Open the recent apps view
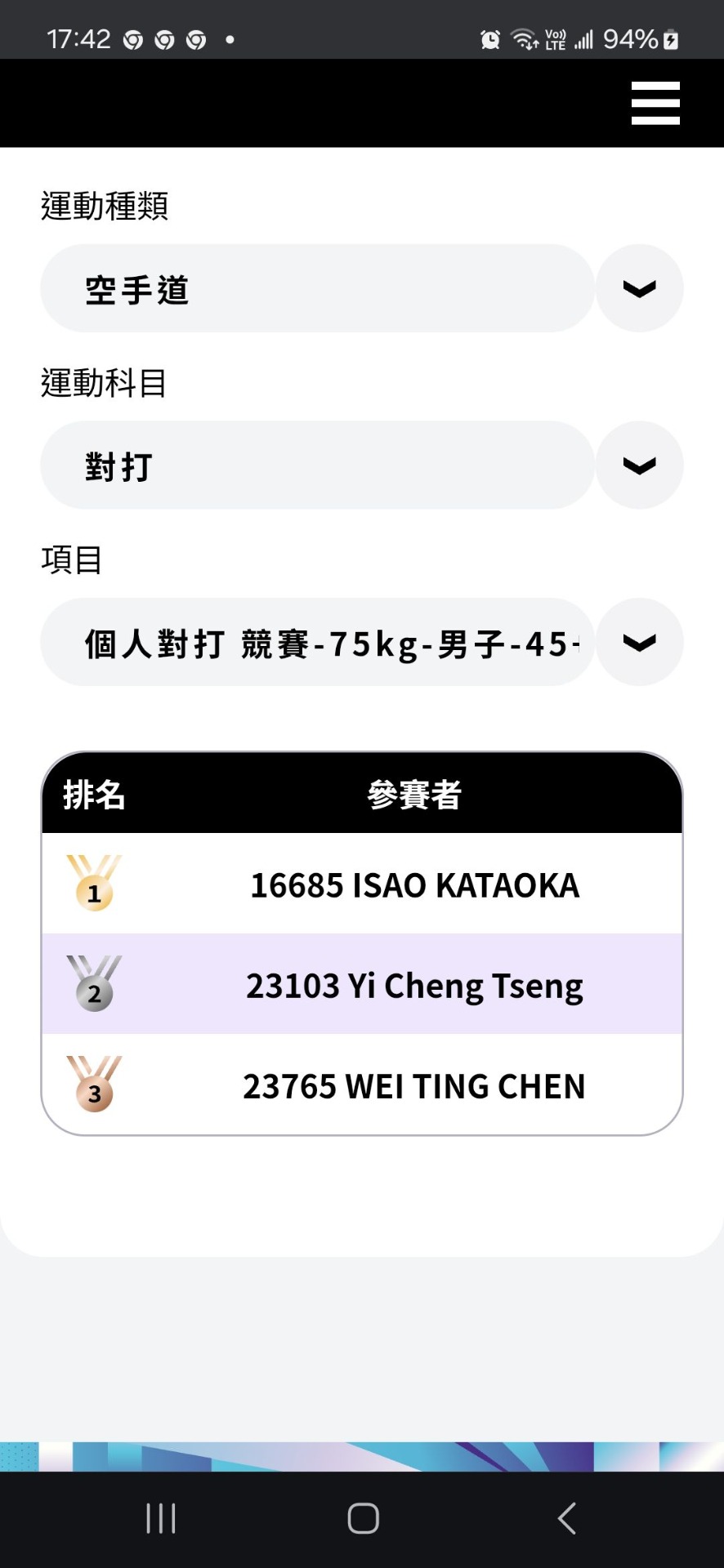724x1568 pixels. click(161, 1518)
